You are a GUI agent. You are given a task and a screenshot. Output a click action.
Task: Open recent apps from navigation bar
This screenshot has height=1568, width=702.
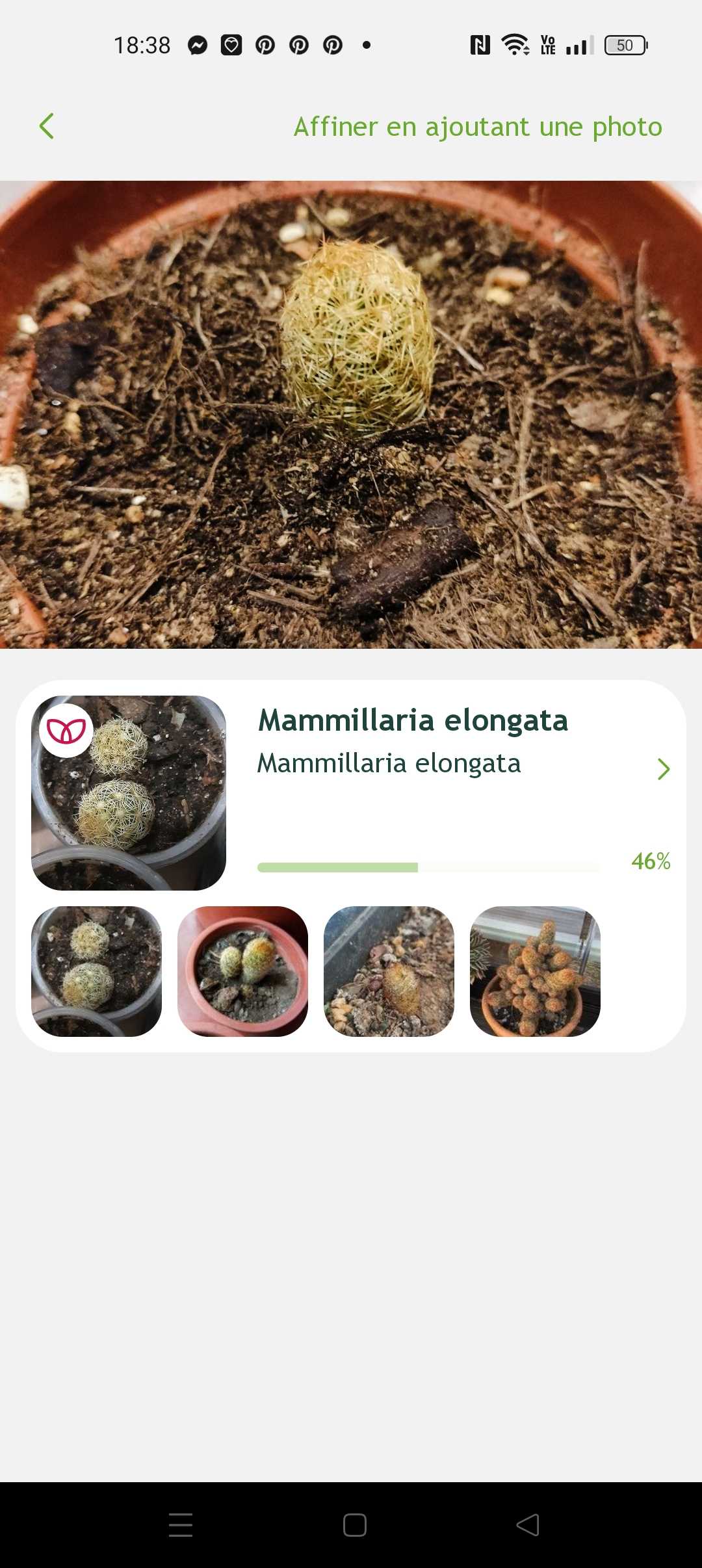click(x=181, y=1524)
